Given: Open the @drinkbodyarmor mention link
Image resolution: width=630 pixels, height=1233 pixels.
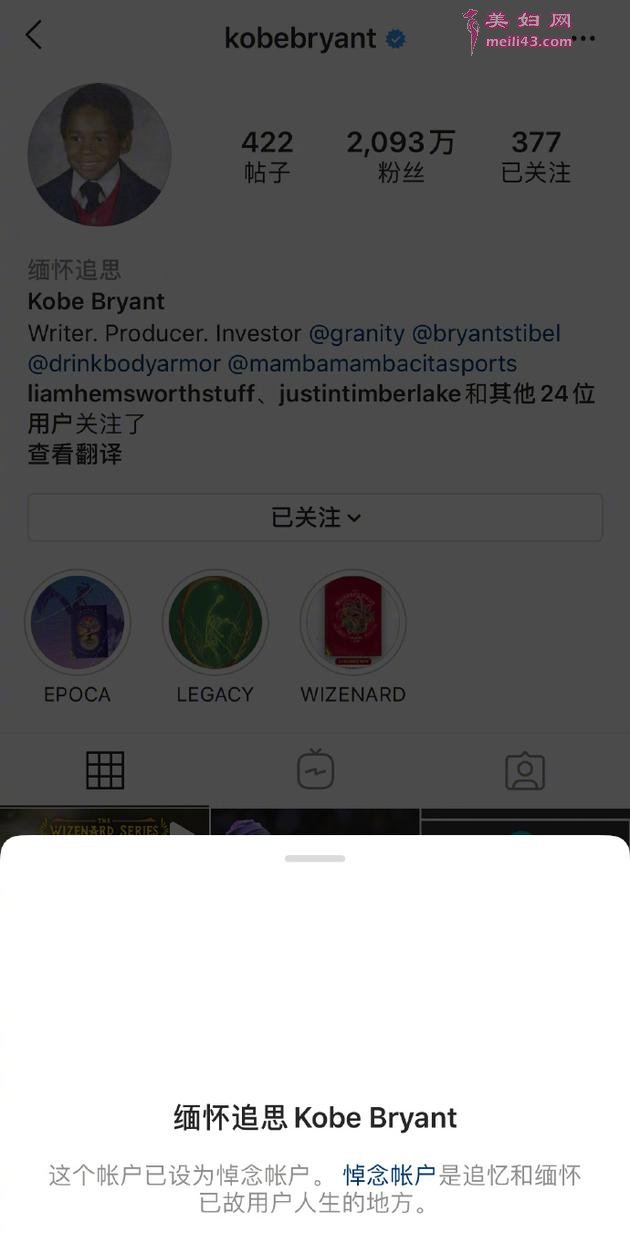Looking at the screenshot, I should tap(124, 363).
